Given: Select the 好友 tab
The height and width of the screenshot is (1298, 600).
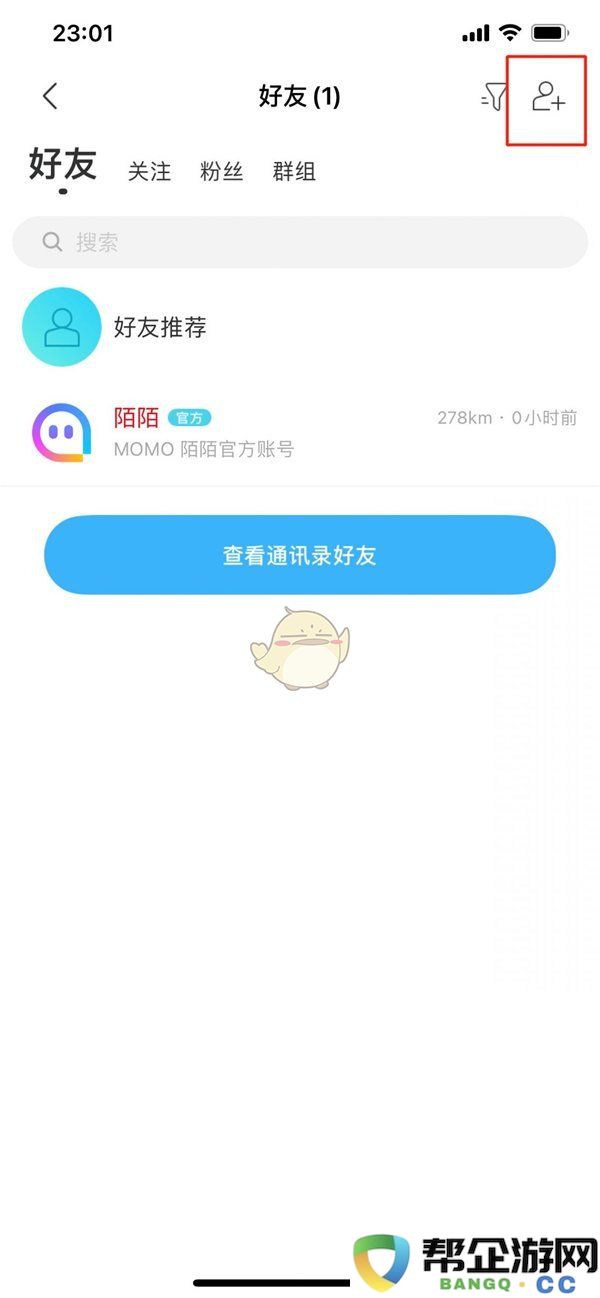Looking at the screenshot, I should [x=62, y=165].
